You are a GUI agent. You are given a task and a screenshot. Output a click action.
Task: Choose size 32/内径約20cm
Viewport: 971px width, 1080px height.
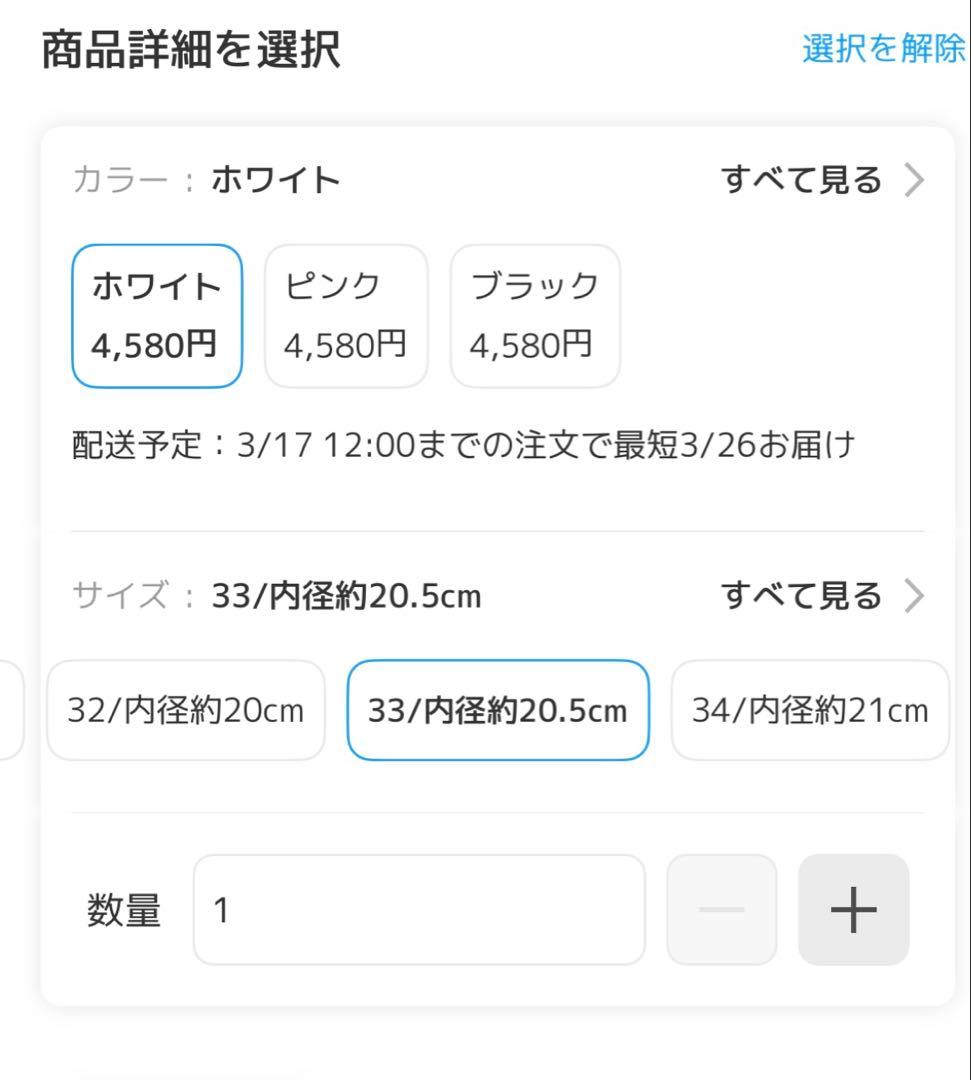point(185,710)
